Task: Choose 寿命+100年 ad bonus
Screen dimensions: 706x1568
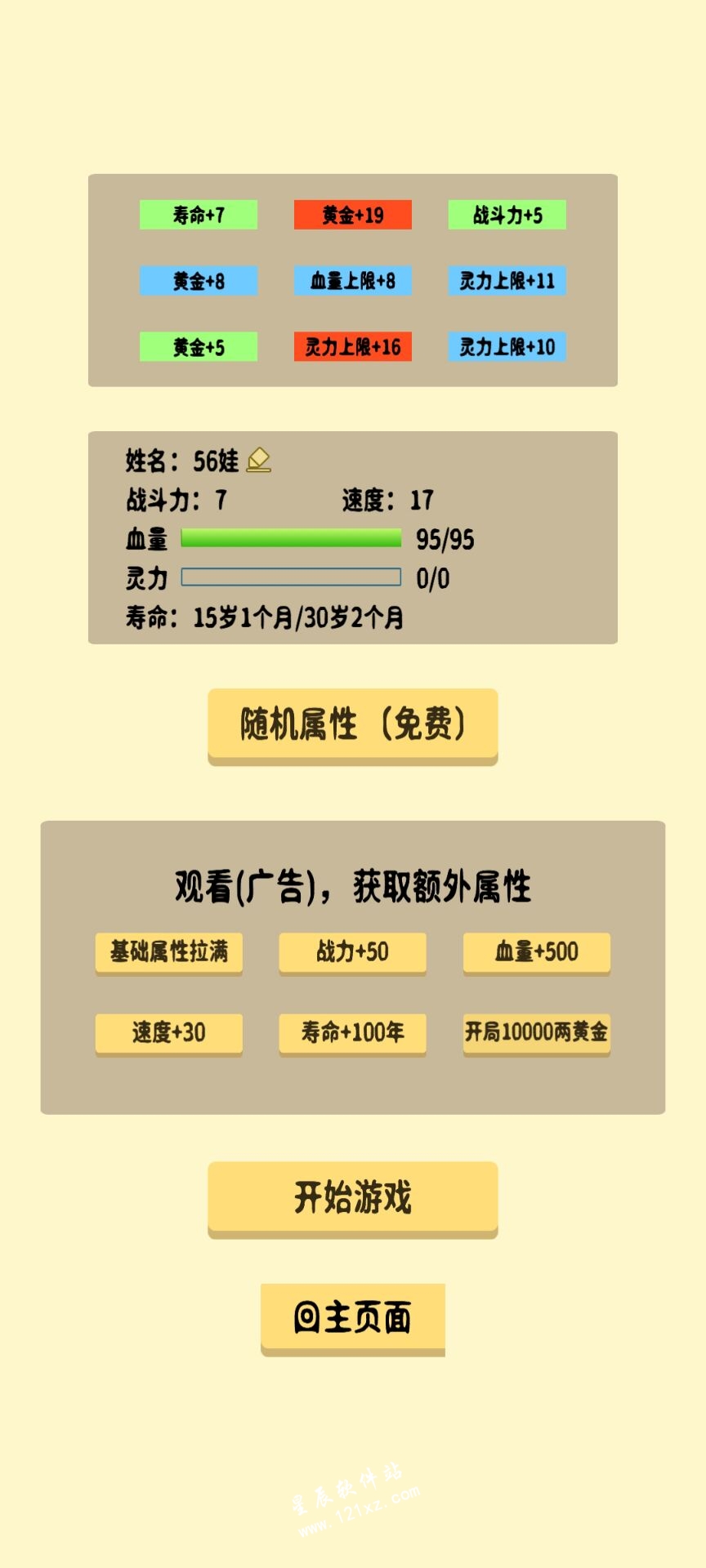Action: pyautogui.click(x=352, y=1032)
